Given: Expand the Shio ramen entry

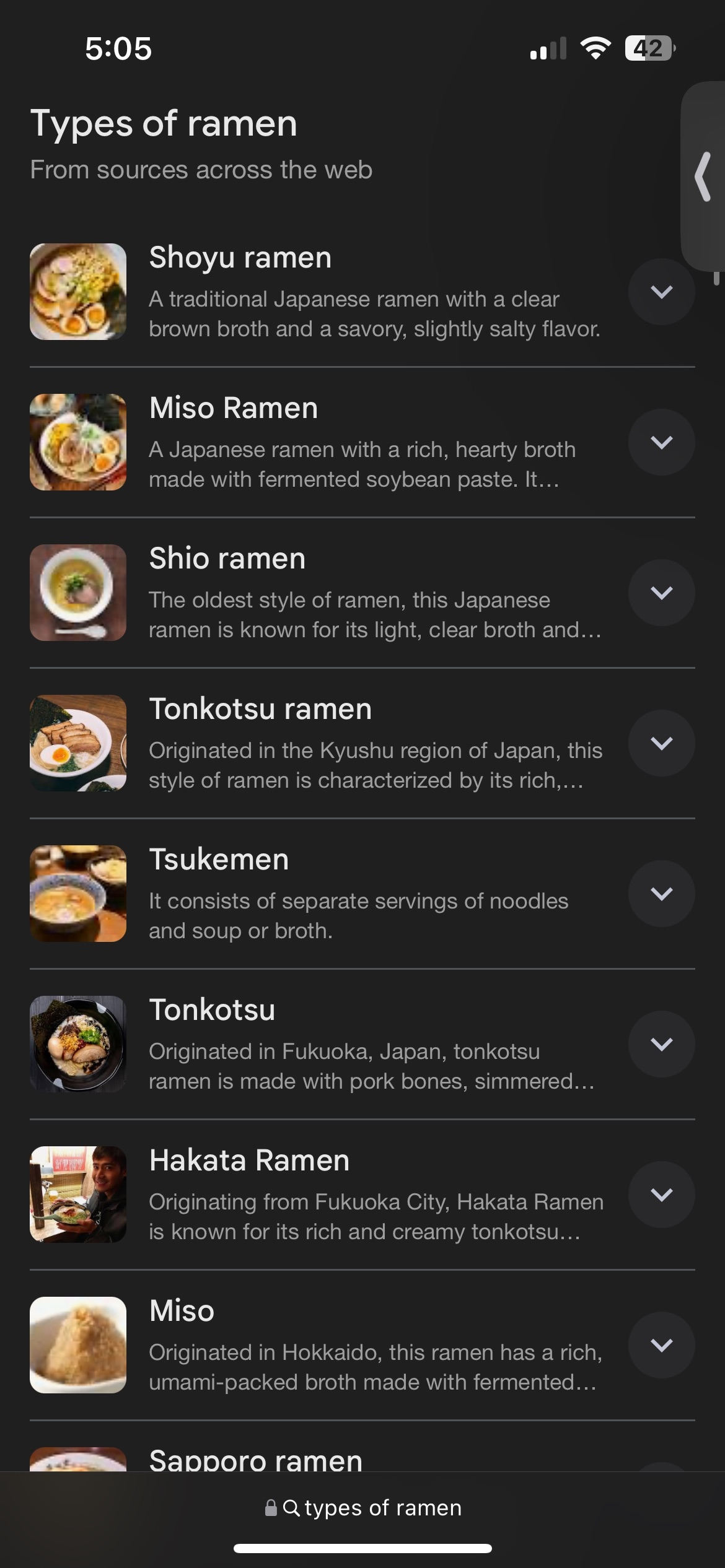Looking at the screenshot, I should click(661, 593).
